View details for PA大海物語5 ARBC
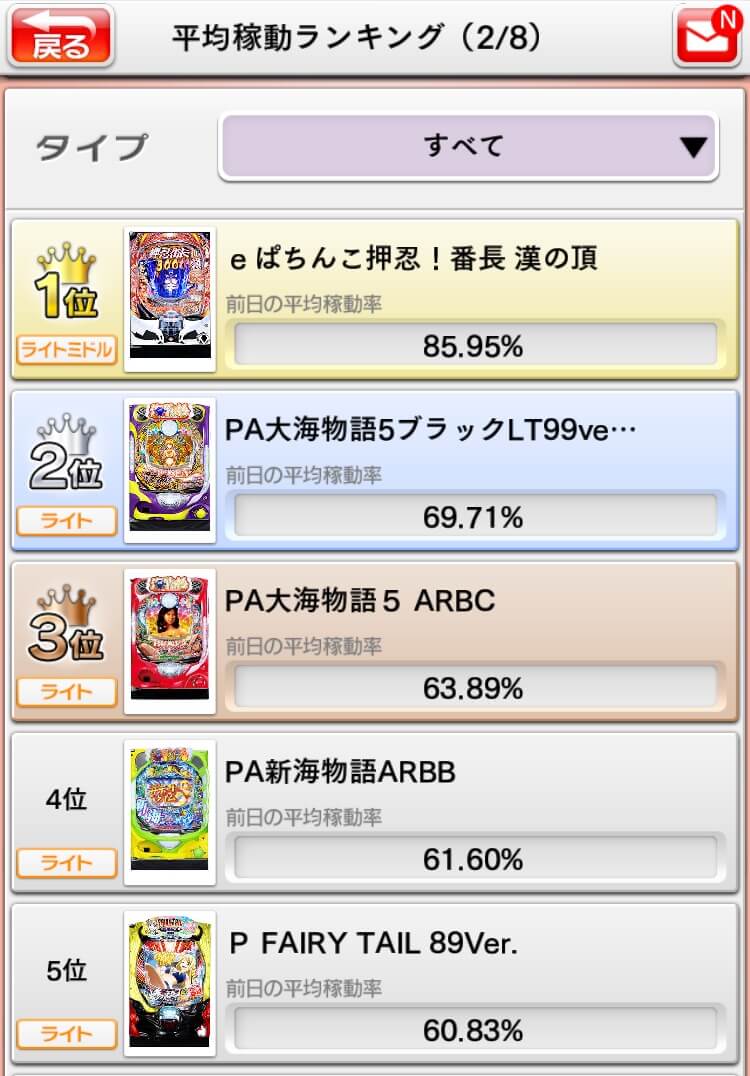This screenshot has height=1076, width=750. pyautogui.click(x=360, y=601)
